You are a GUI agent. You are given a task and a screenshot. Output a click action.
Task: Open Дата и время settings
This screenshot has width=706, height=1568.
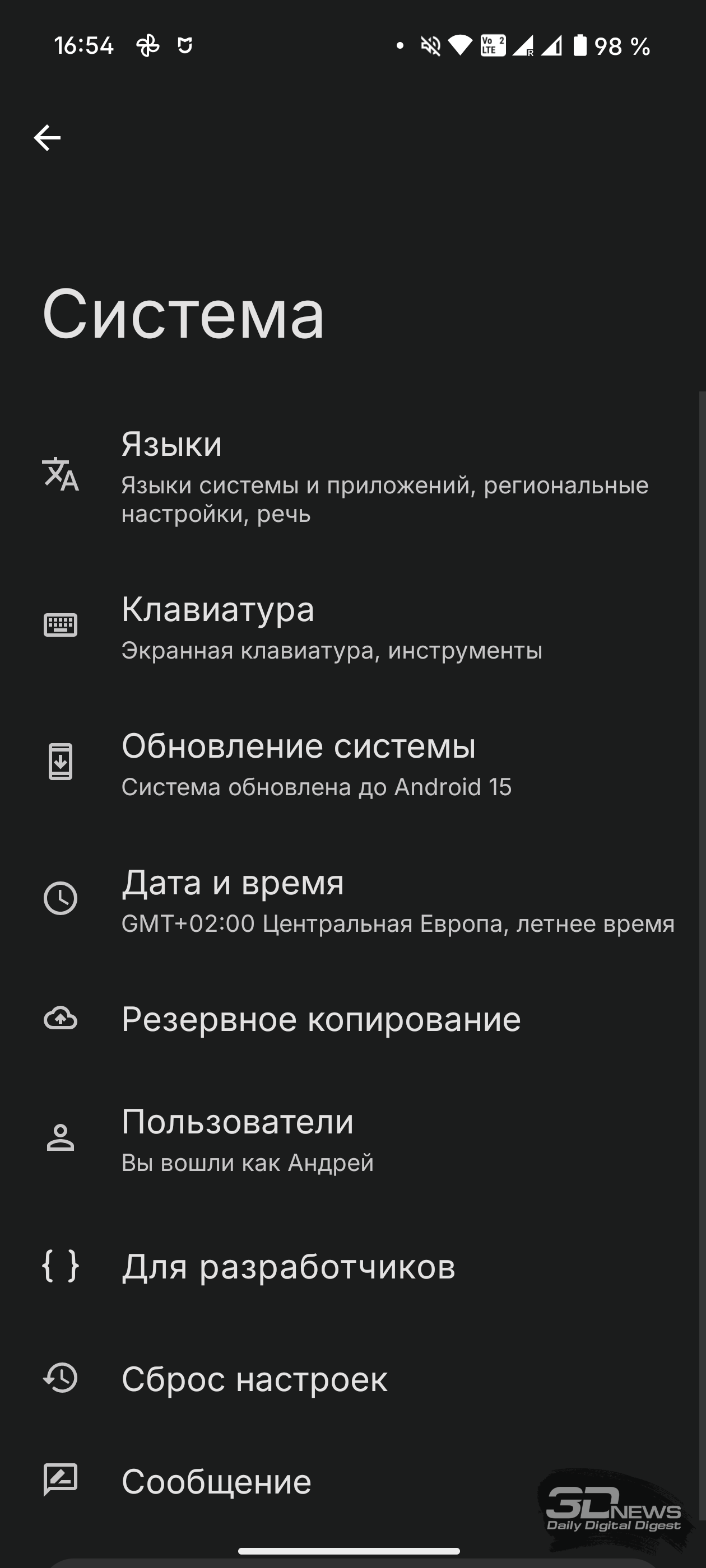pos(352,898)
